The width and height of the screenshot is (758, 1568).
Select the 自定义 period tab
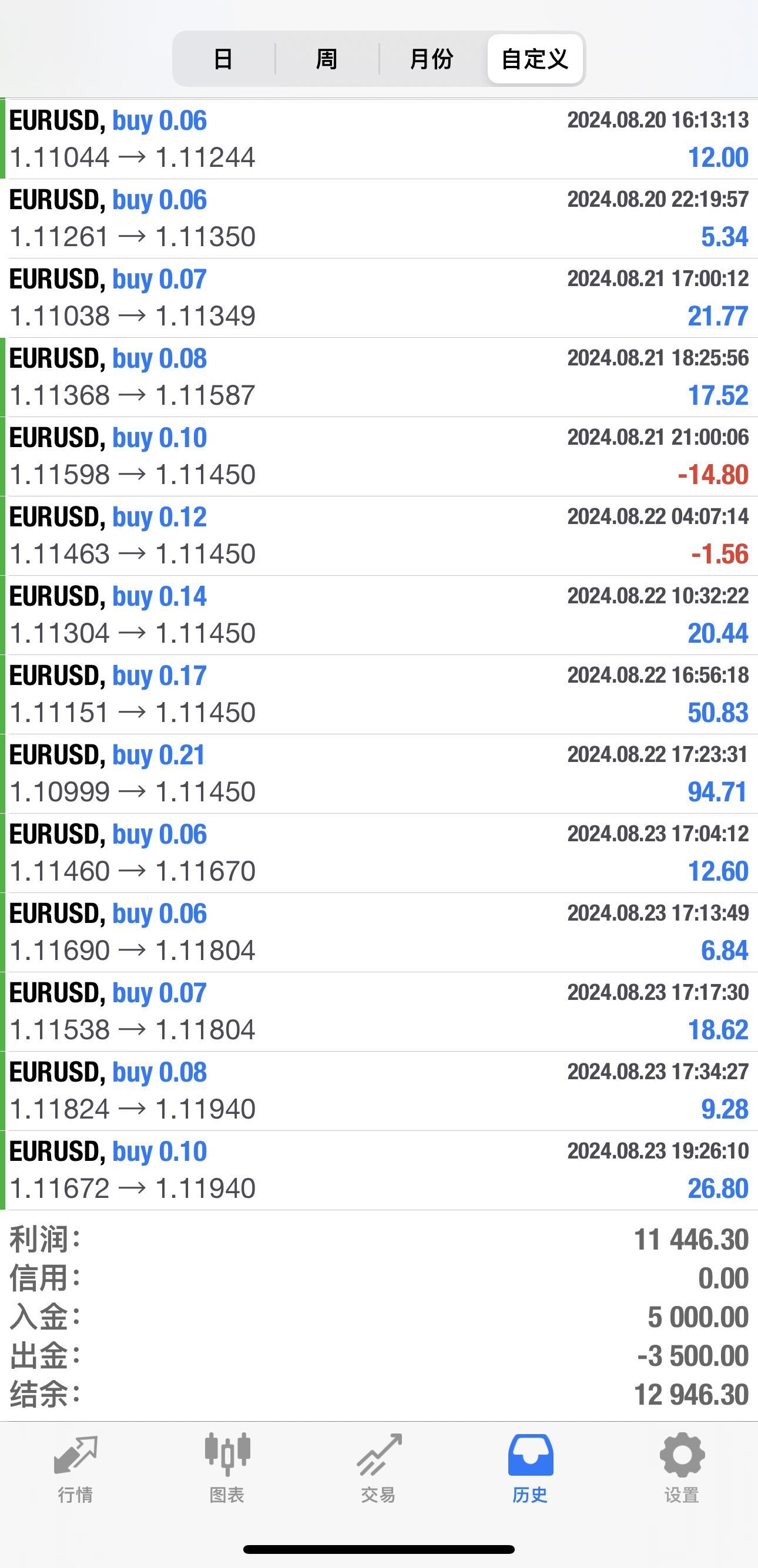pos(535,59)
